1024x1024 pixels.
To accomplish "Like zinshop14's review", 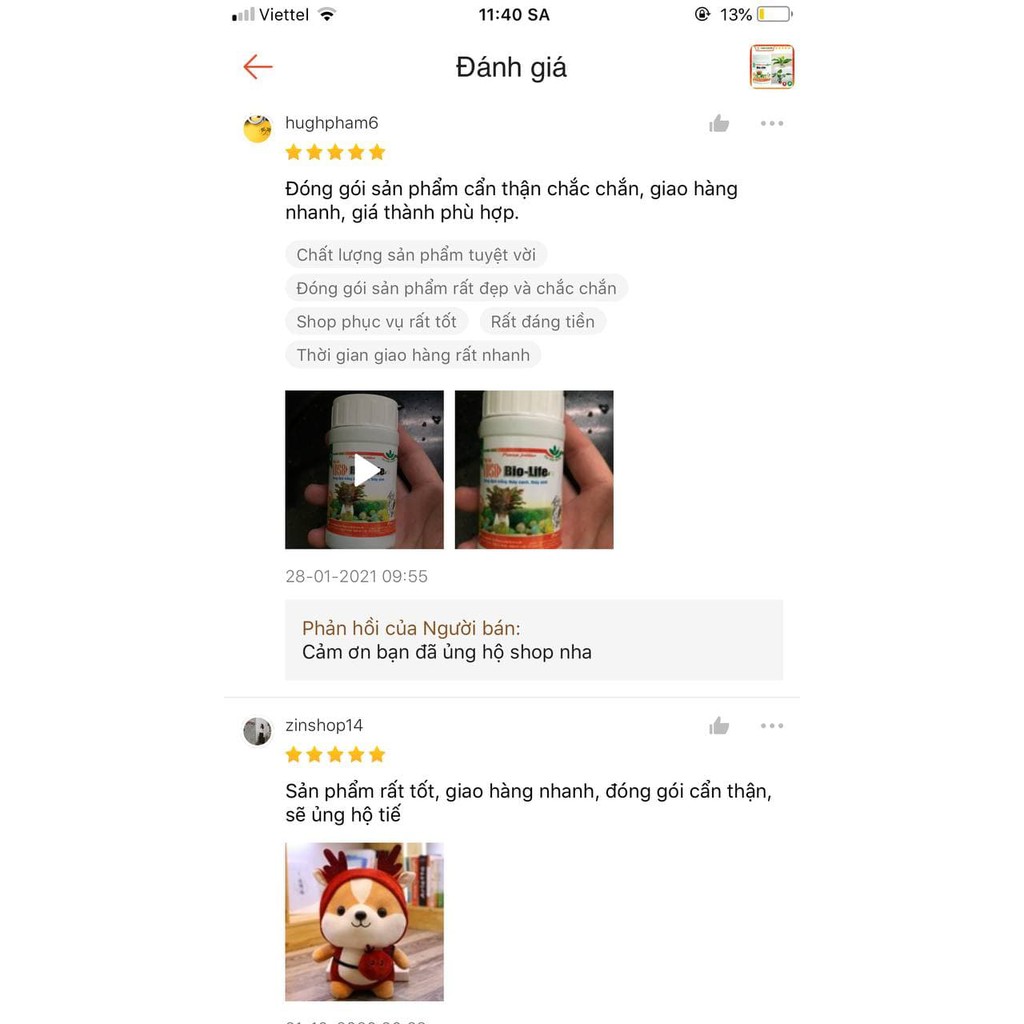I will [719, 726].
